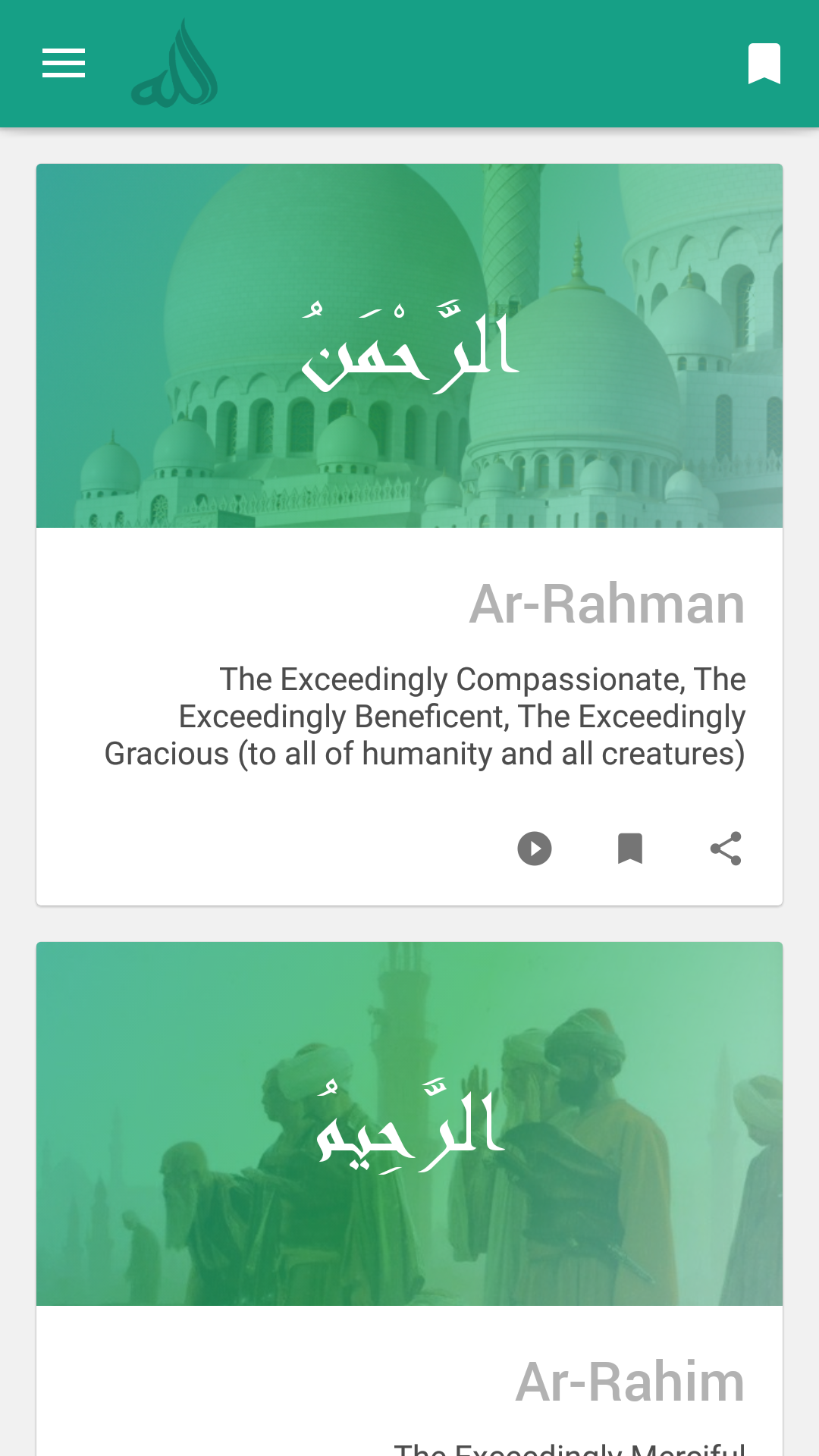The width and height of the screenshot is (819, 1456).
Task: Bookmark the Ar-Rahman card
Action: point(630,848)
